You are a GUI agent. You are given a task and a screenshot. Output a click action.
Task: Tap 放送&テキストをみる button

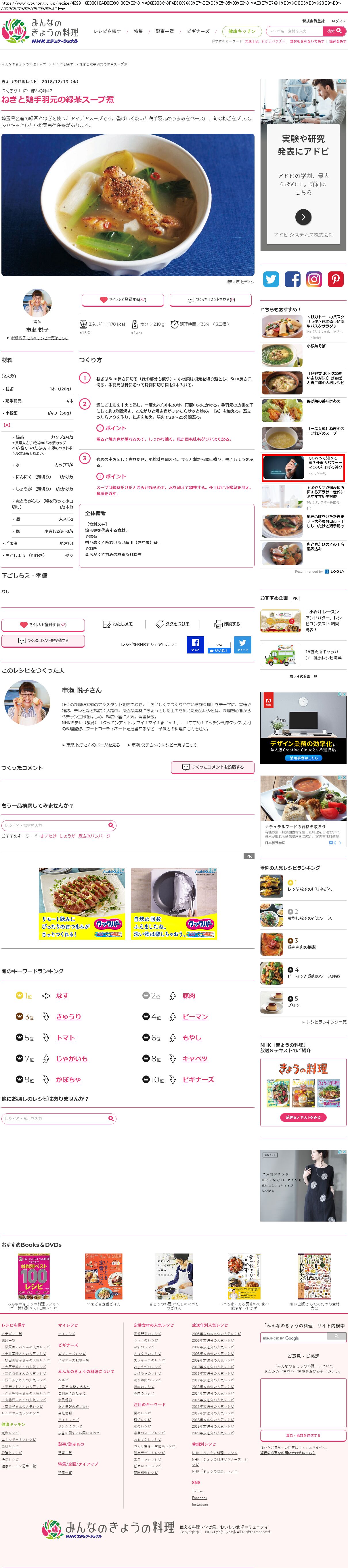(303, 1117)
